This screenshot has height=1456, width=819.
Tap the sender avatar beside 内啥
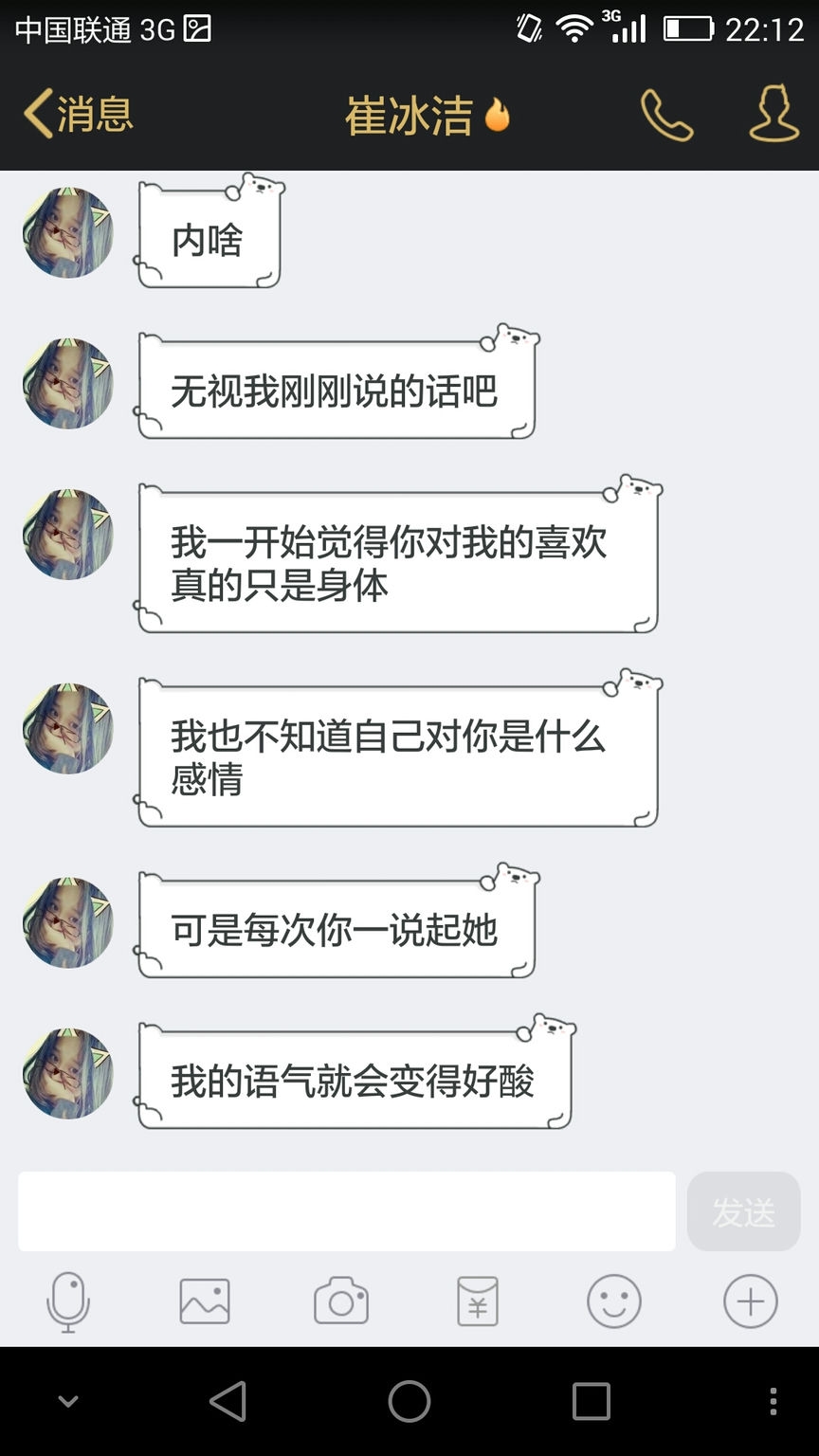click(x=68, y=232)
